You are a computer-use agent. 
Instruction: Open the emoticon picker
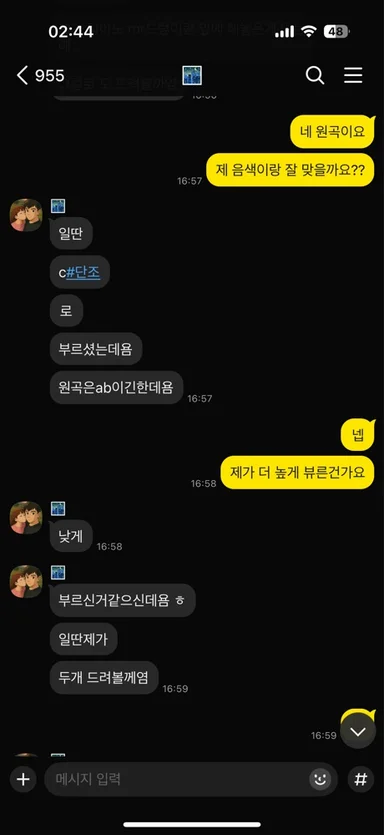point(320,780)
